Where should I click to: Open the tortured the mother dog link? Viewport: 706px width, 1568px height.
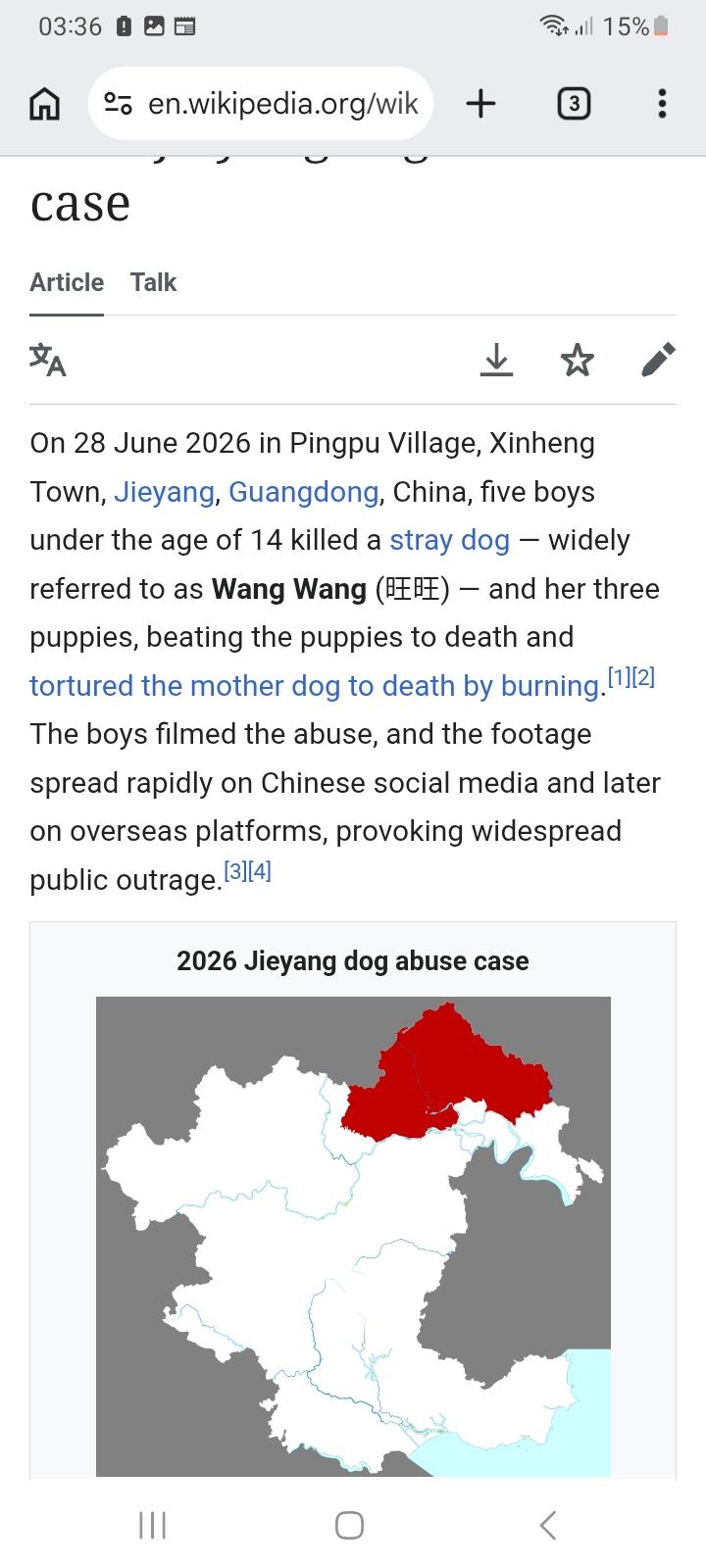point(315,686)
